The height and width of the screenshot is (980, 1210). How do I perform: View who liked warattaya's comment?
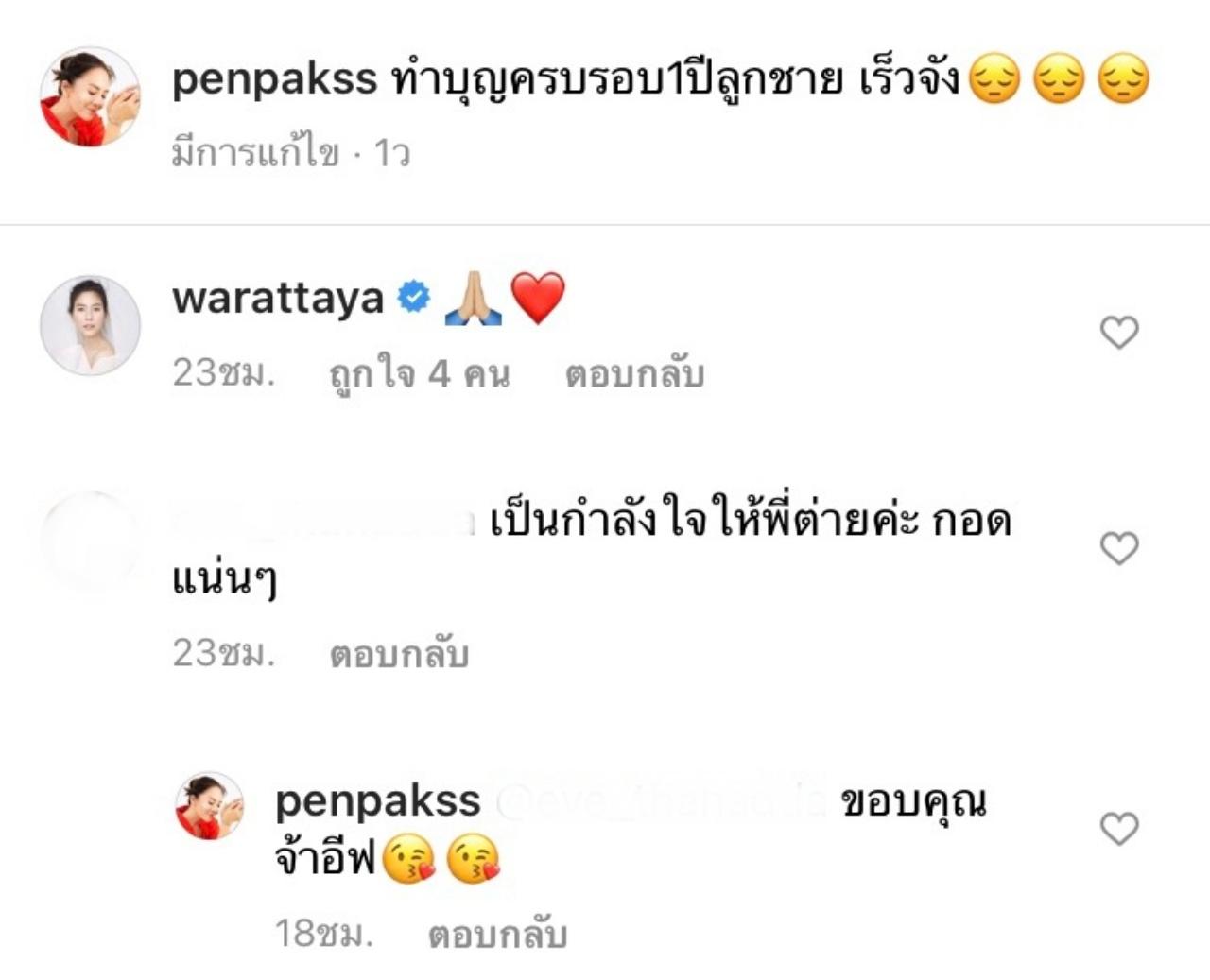click(x=419, y=375)
